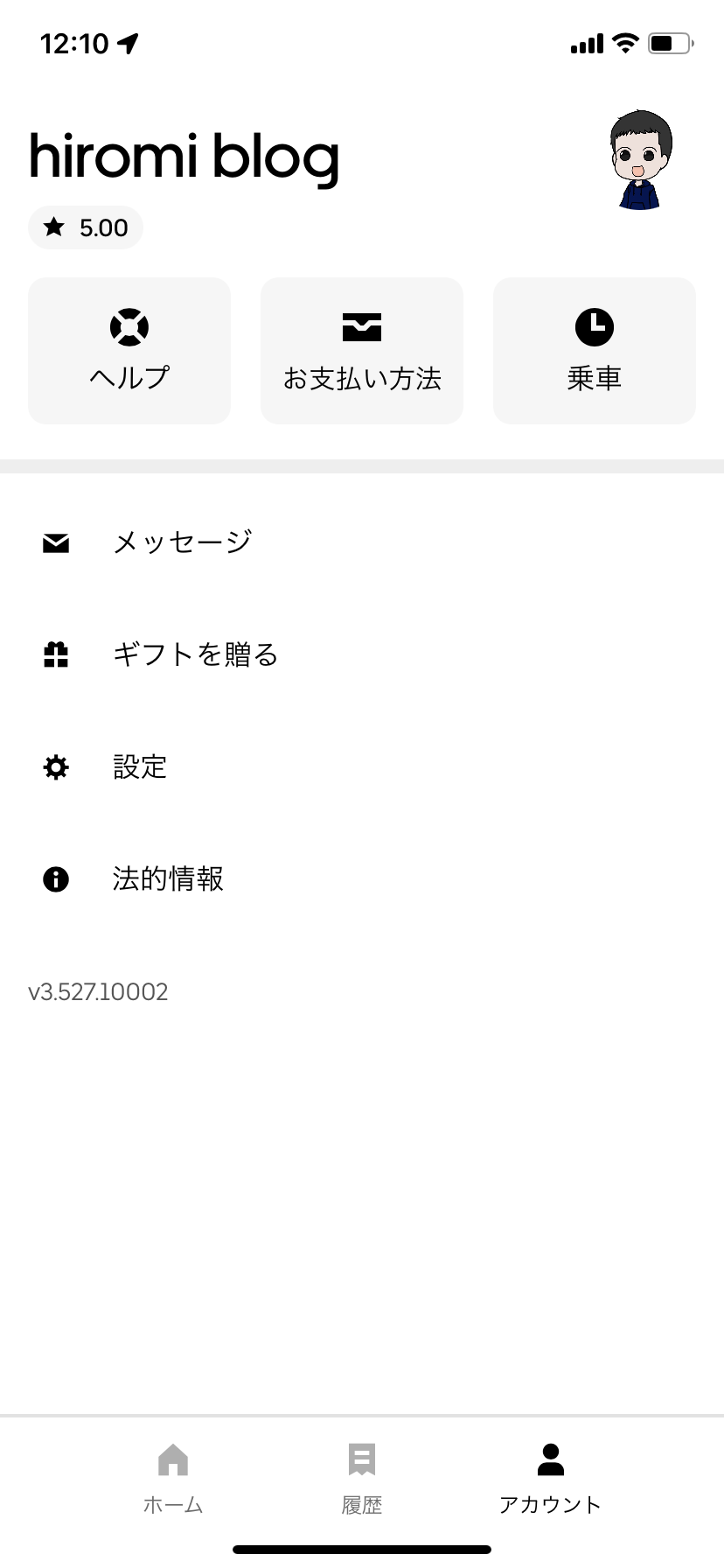Open the ヘルプ help card

129,351
